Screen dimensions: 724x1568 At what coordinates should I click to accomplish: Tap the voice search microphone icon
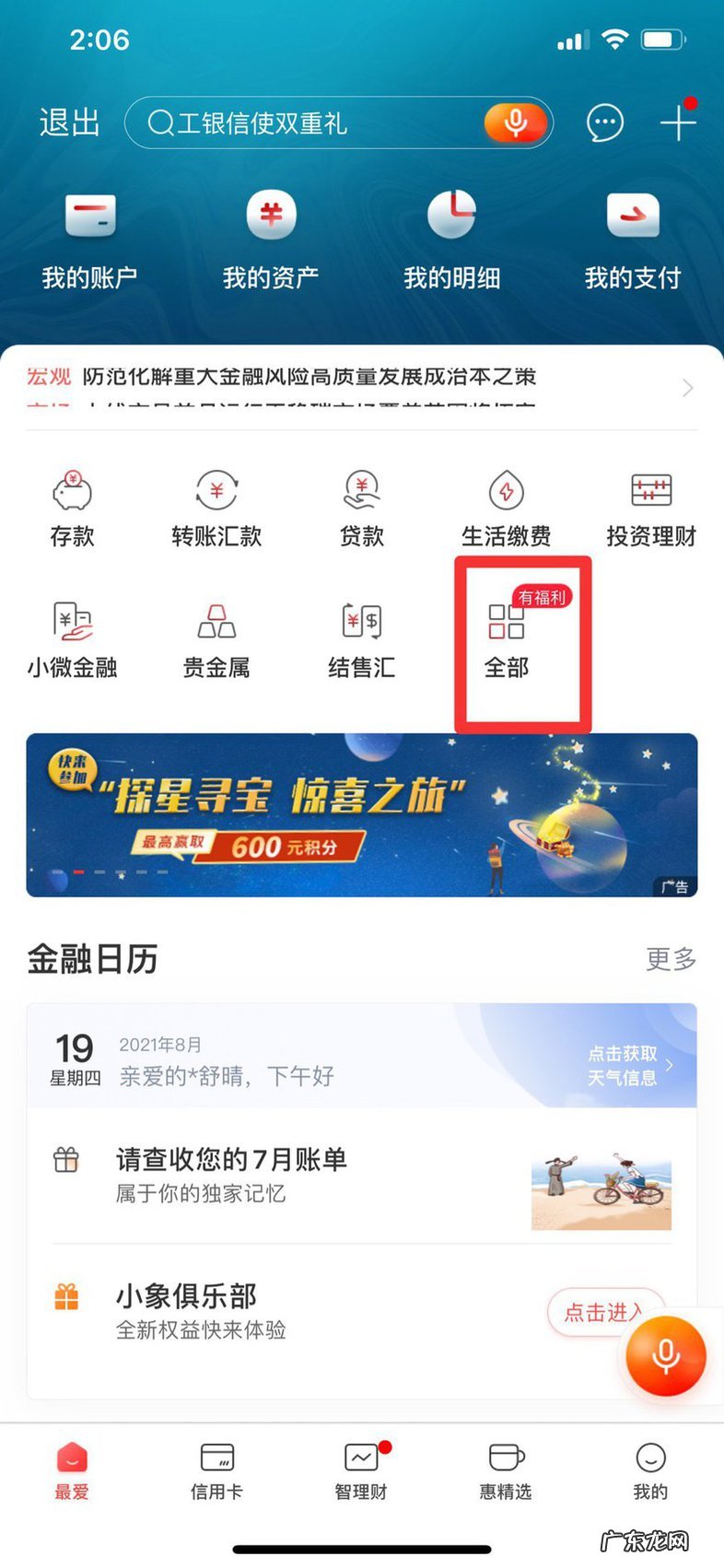[515, 122]
